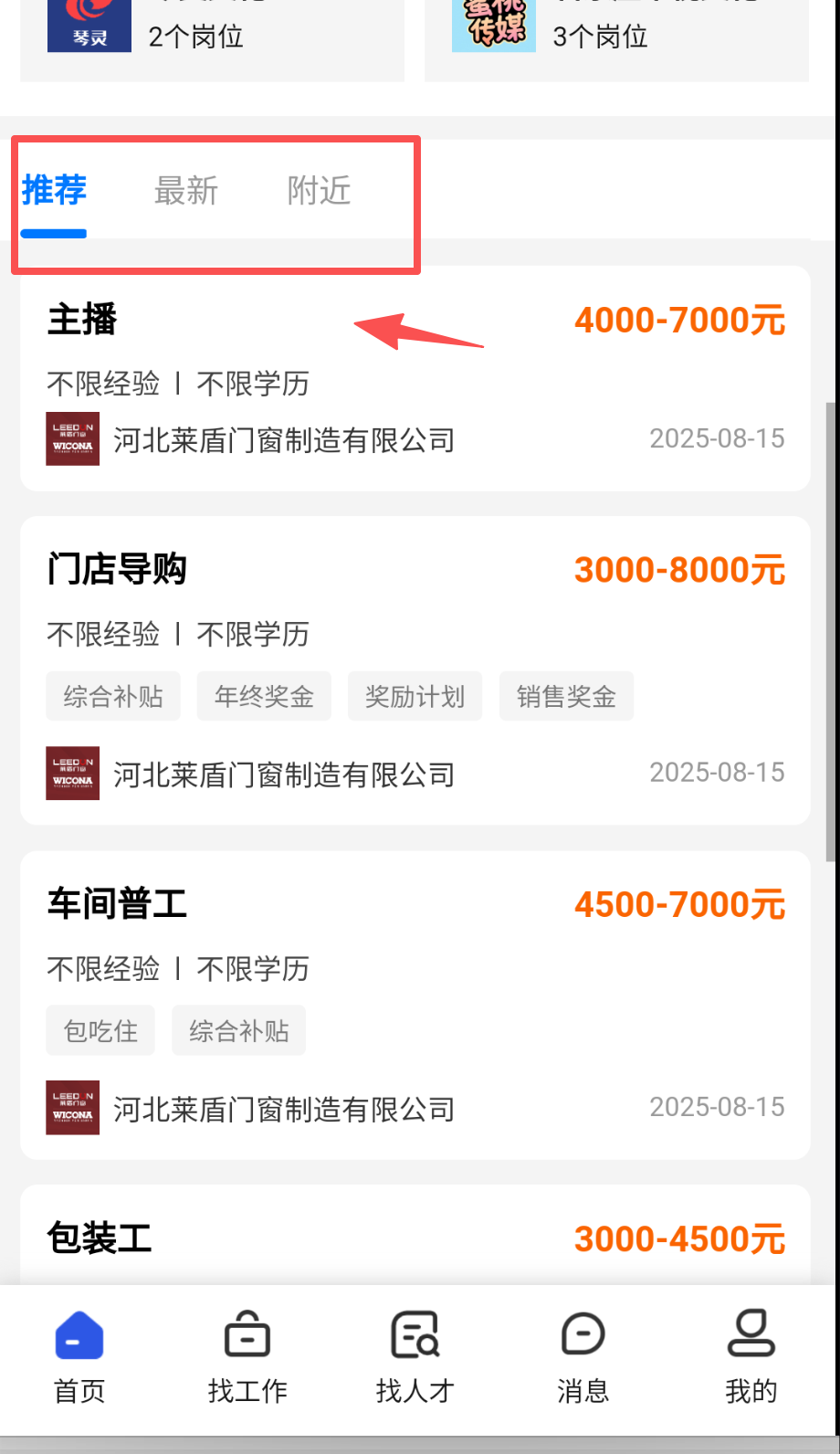
Task: Open the 主播 job listing
Action: tap(415, 378)
